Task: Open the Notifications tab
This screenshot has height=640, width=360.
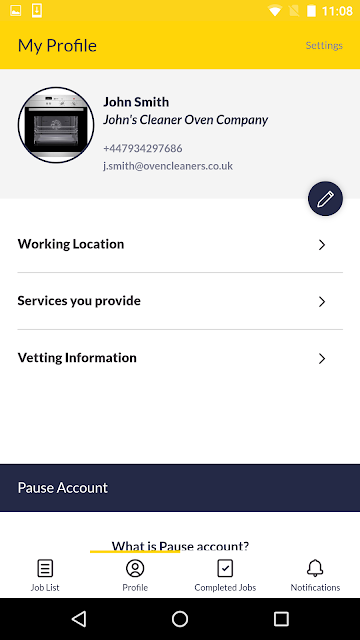Action: [315, 576]
